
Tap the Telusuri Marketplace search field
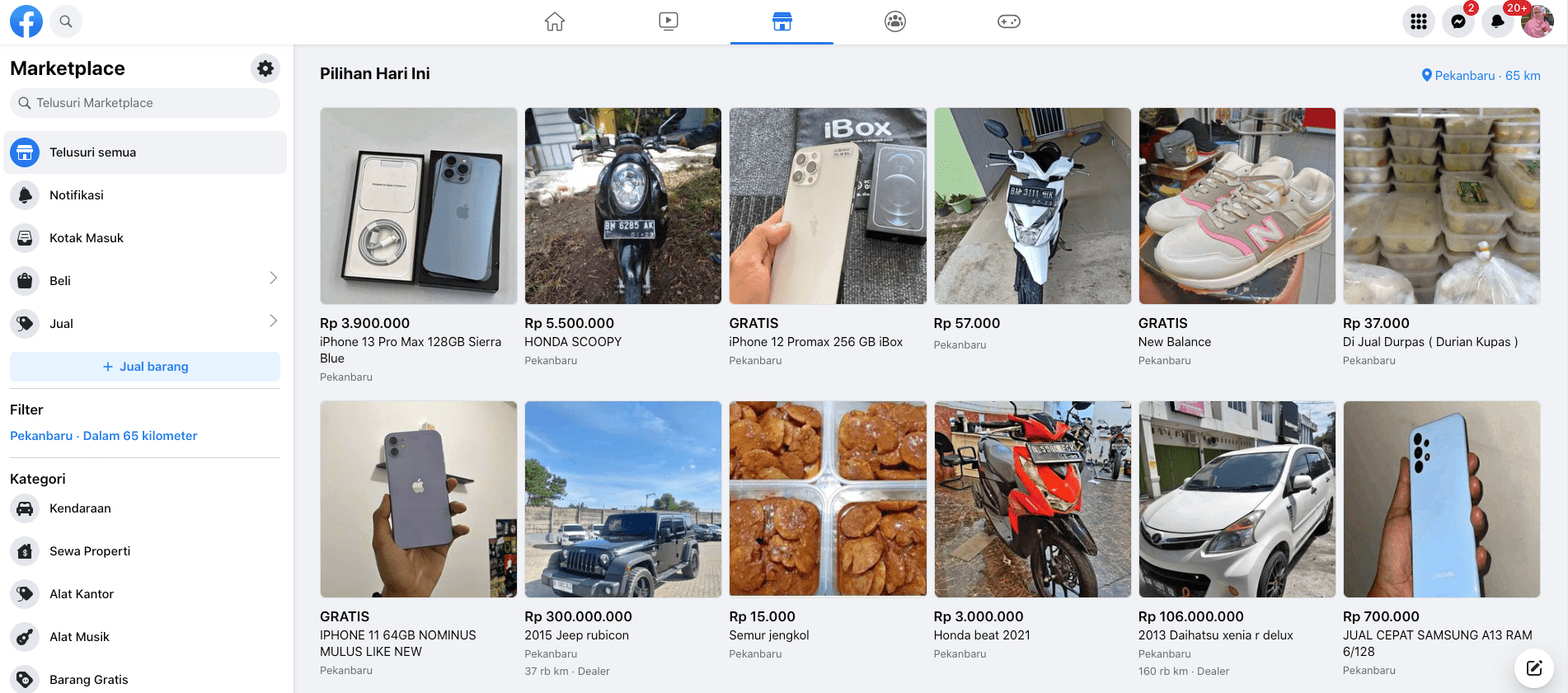pyautogui.click(x=145, y=103)
